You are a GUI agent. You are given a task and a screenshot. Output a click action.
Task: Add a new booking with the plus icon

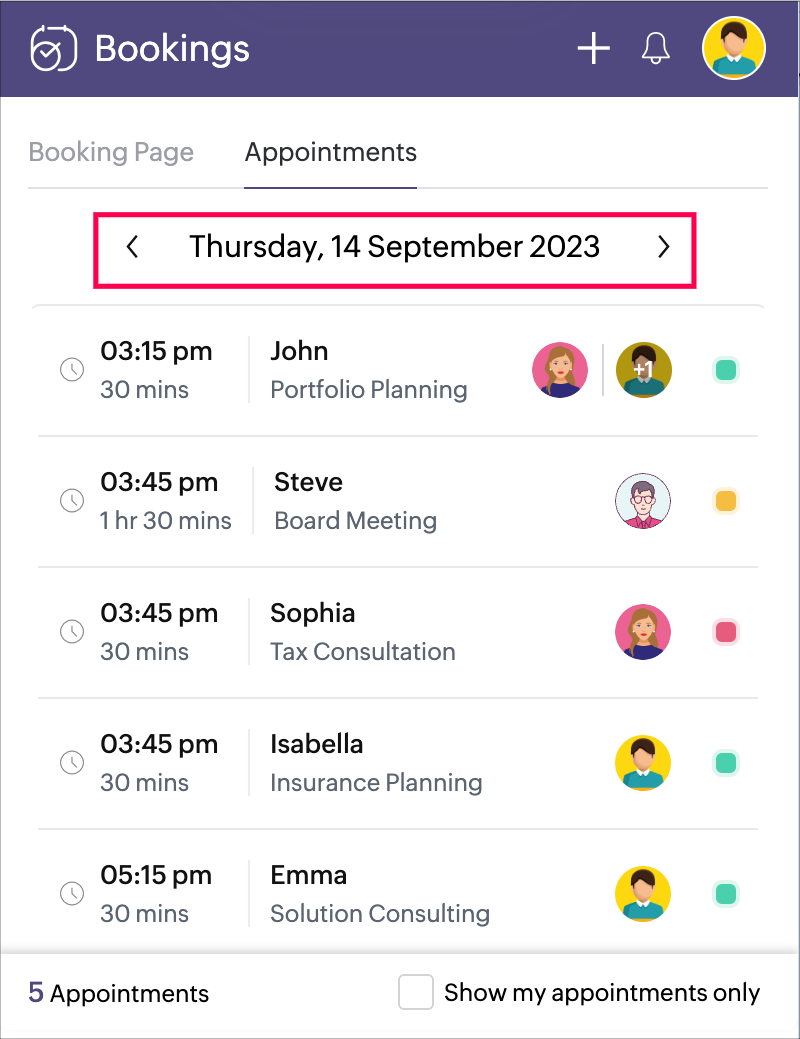click(x=593, y=48)
